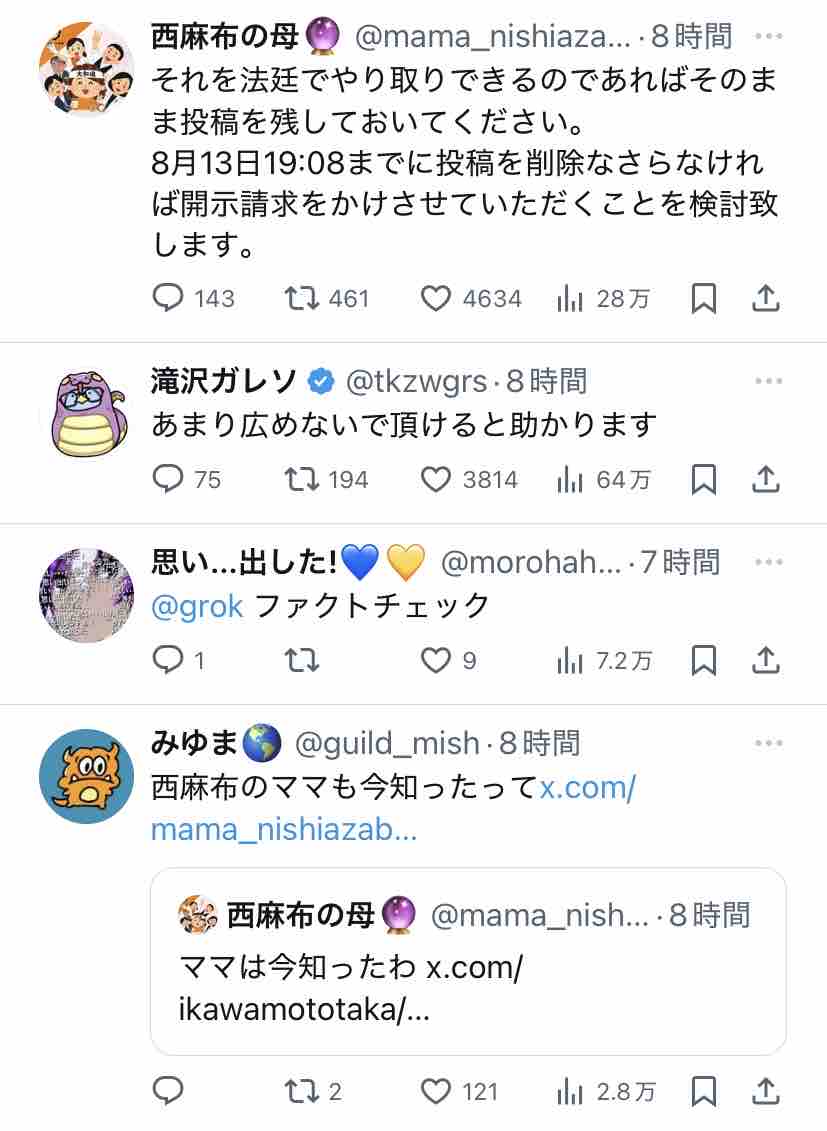This screenshot has width=827, height=1131.
Task: Open the @grok mention link
Action: [x=197, y=606]
